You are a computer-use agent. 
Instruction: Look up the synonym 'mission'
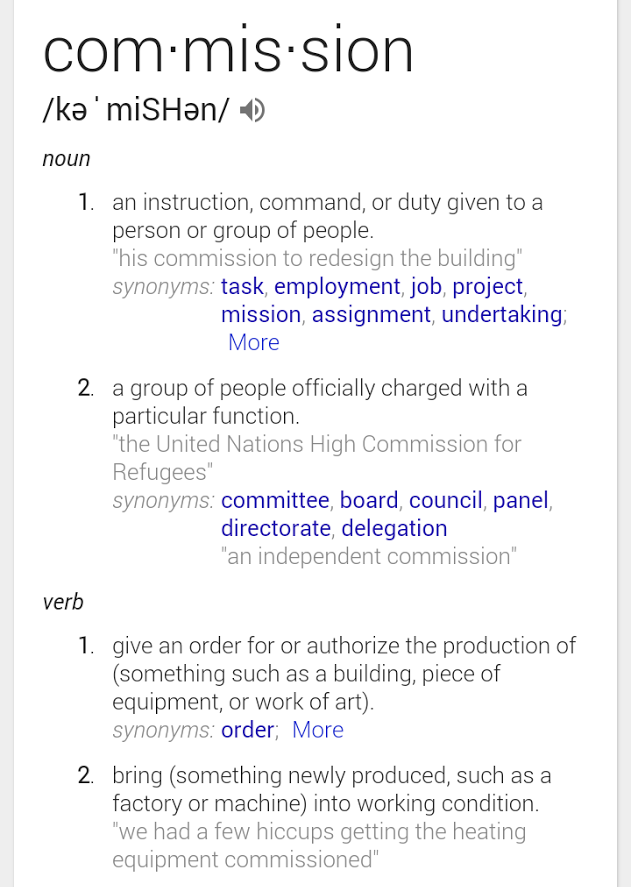point(260,315)
